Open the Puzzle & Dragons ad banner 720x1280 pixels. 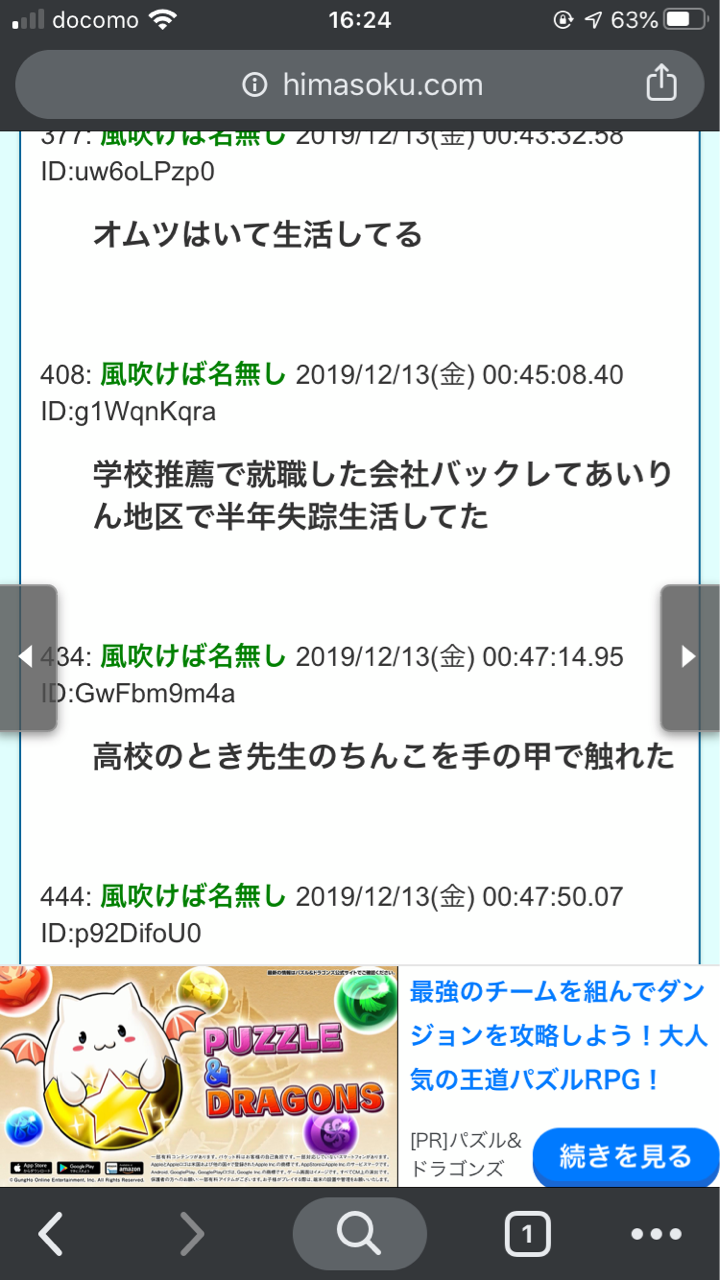[x=198, y=1075]
